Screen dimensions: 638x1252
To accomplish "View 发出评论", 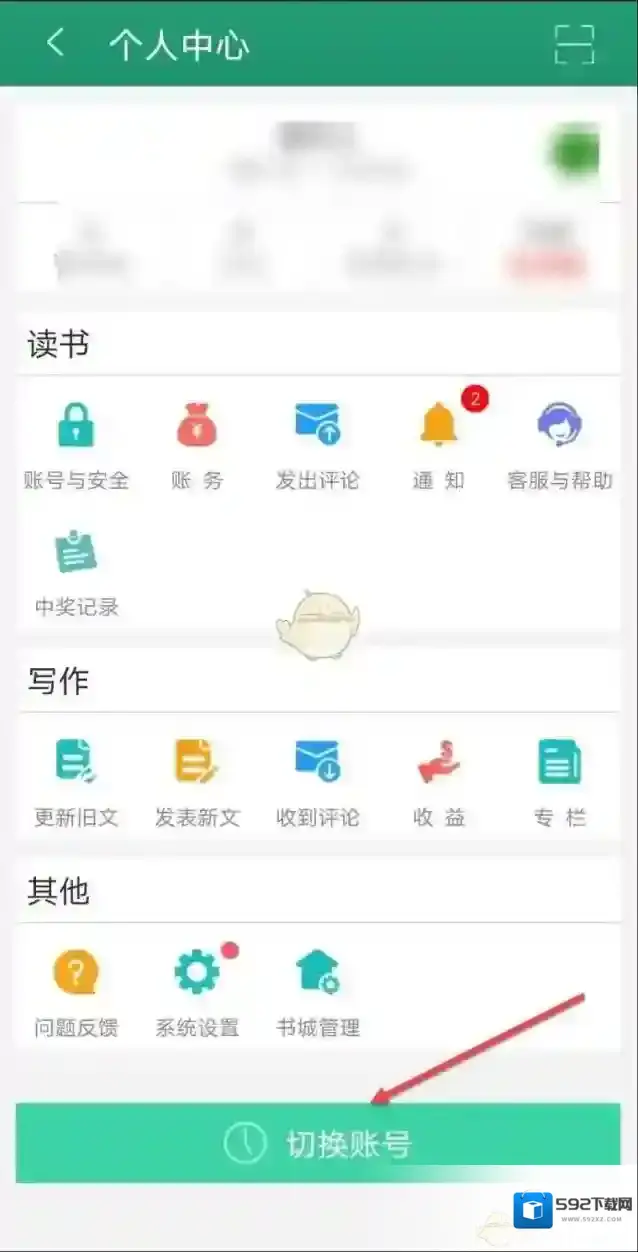I will (317, 445).
